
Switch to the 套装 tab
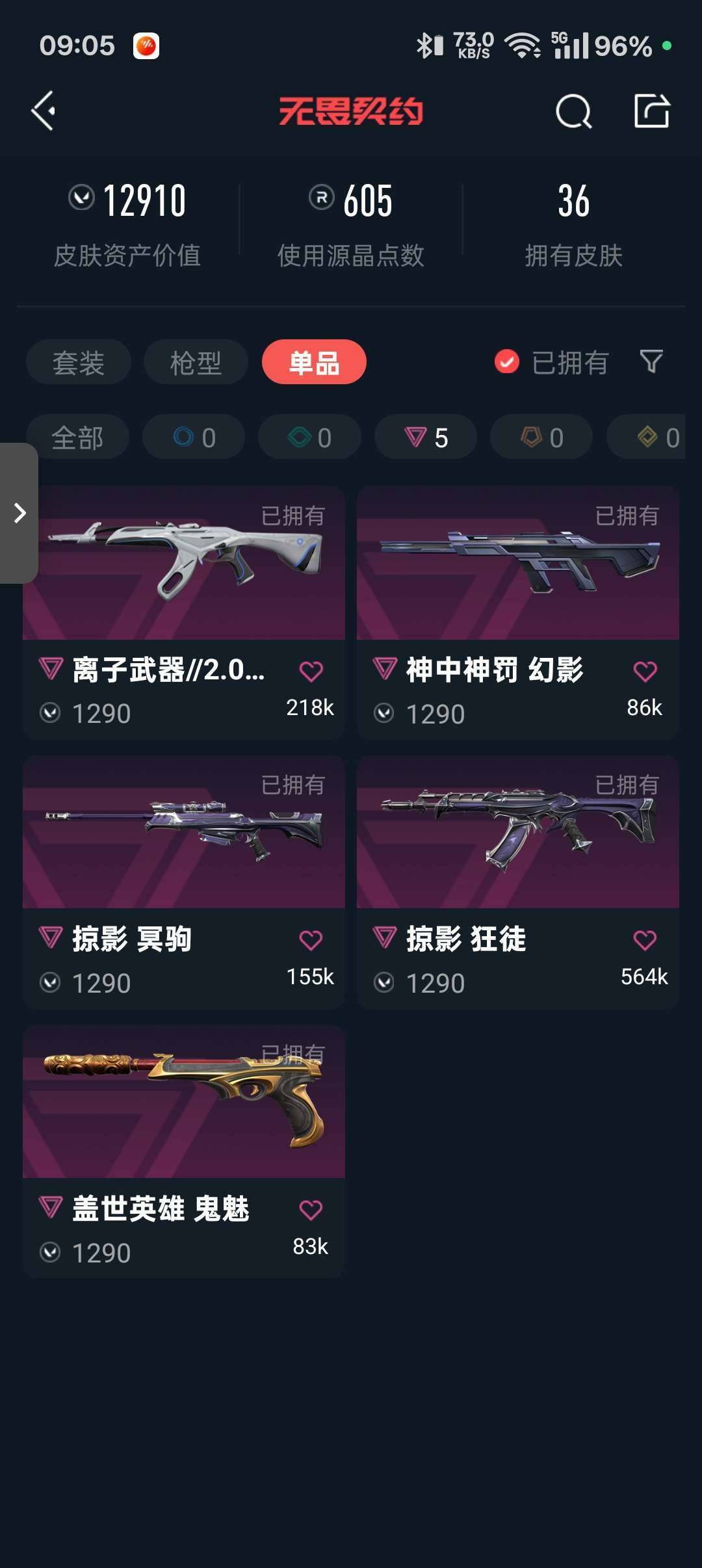coord(79,362)
